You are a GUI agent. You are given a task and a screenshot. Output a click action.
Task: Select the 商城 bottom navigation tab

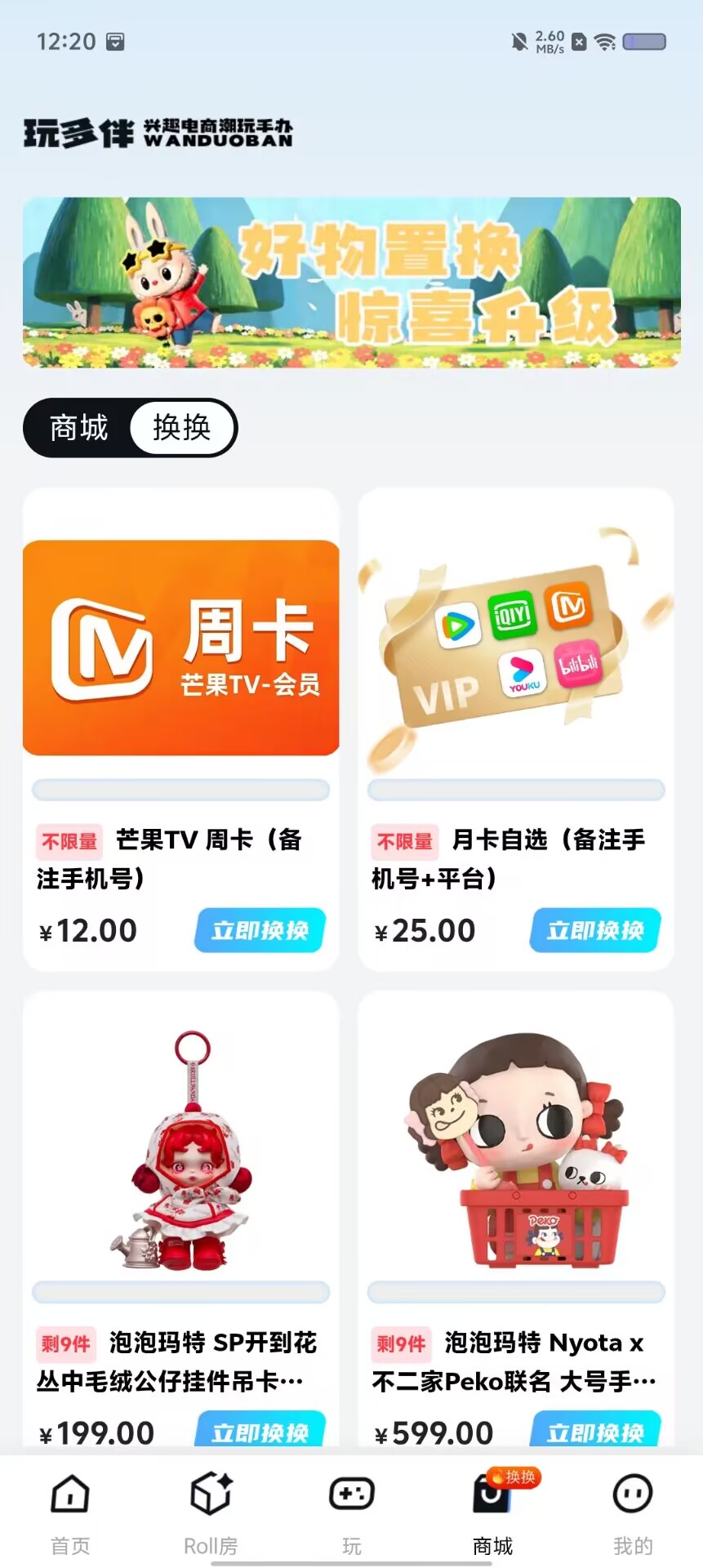click(x=493, y=1513)
